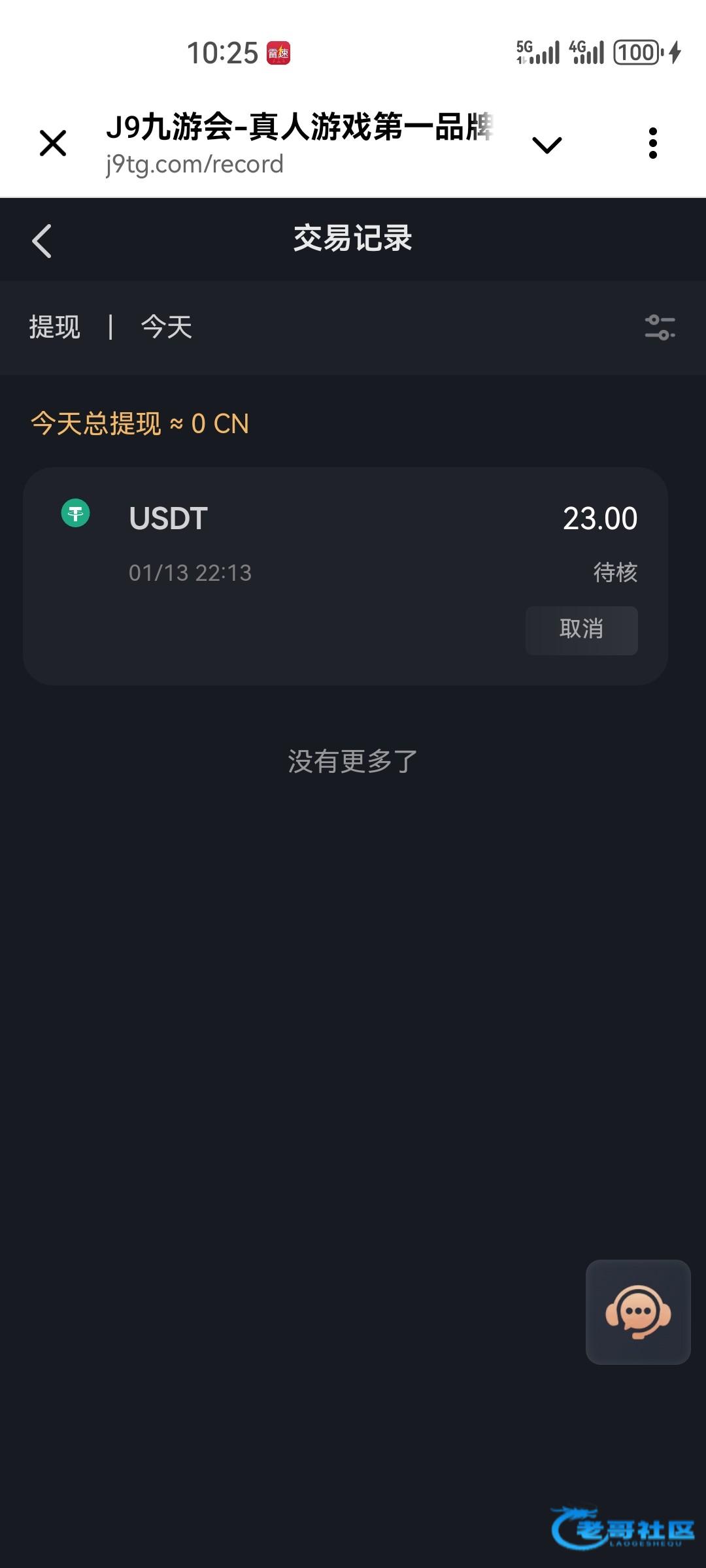Cancel the pending USDT withdrawal
The width and height of the screenshot is (706, 1568).
pos(581,630)
